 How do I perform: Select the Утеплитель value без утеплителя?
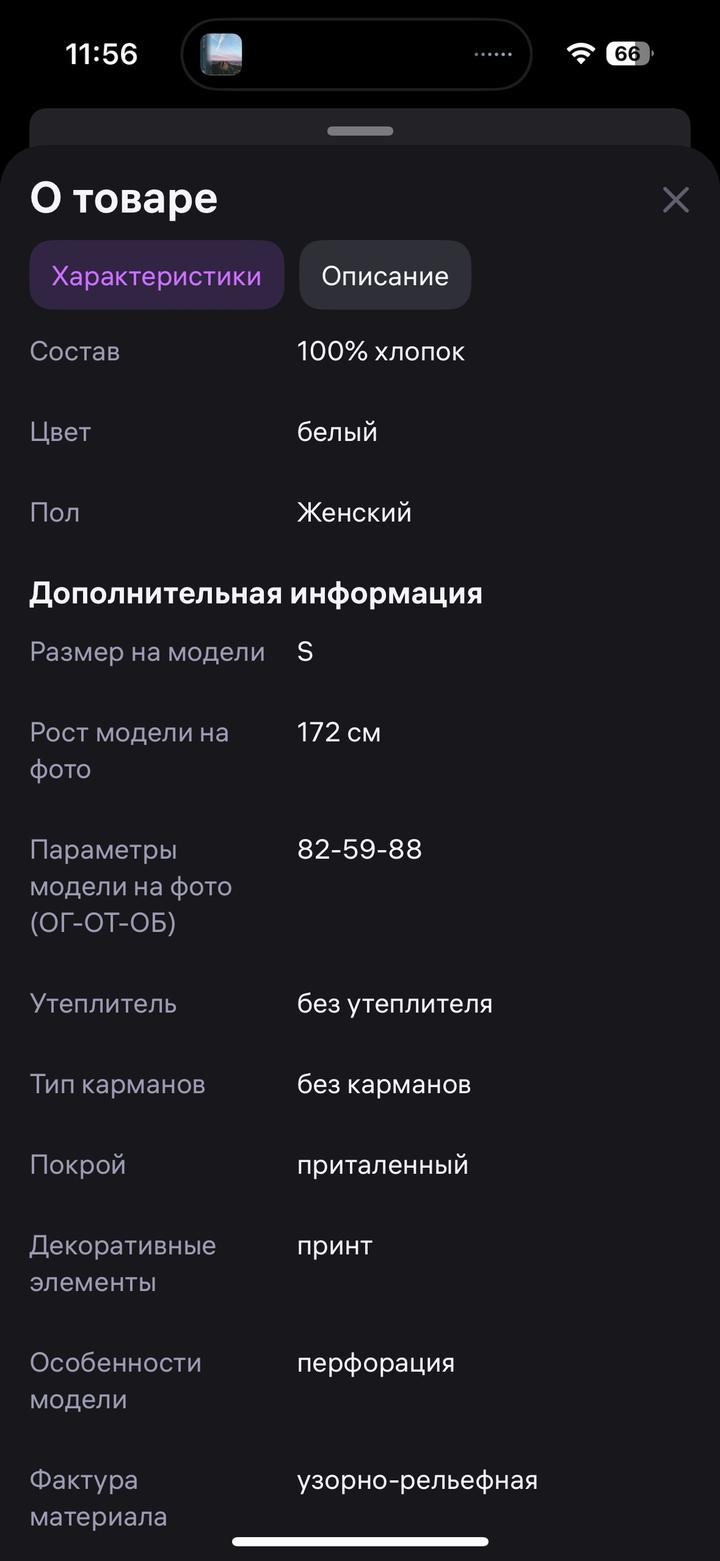pyautogui.click(x=394, y=1003)
